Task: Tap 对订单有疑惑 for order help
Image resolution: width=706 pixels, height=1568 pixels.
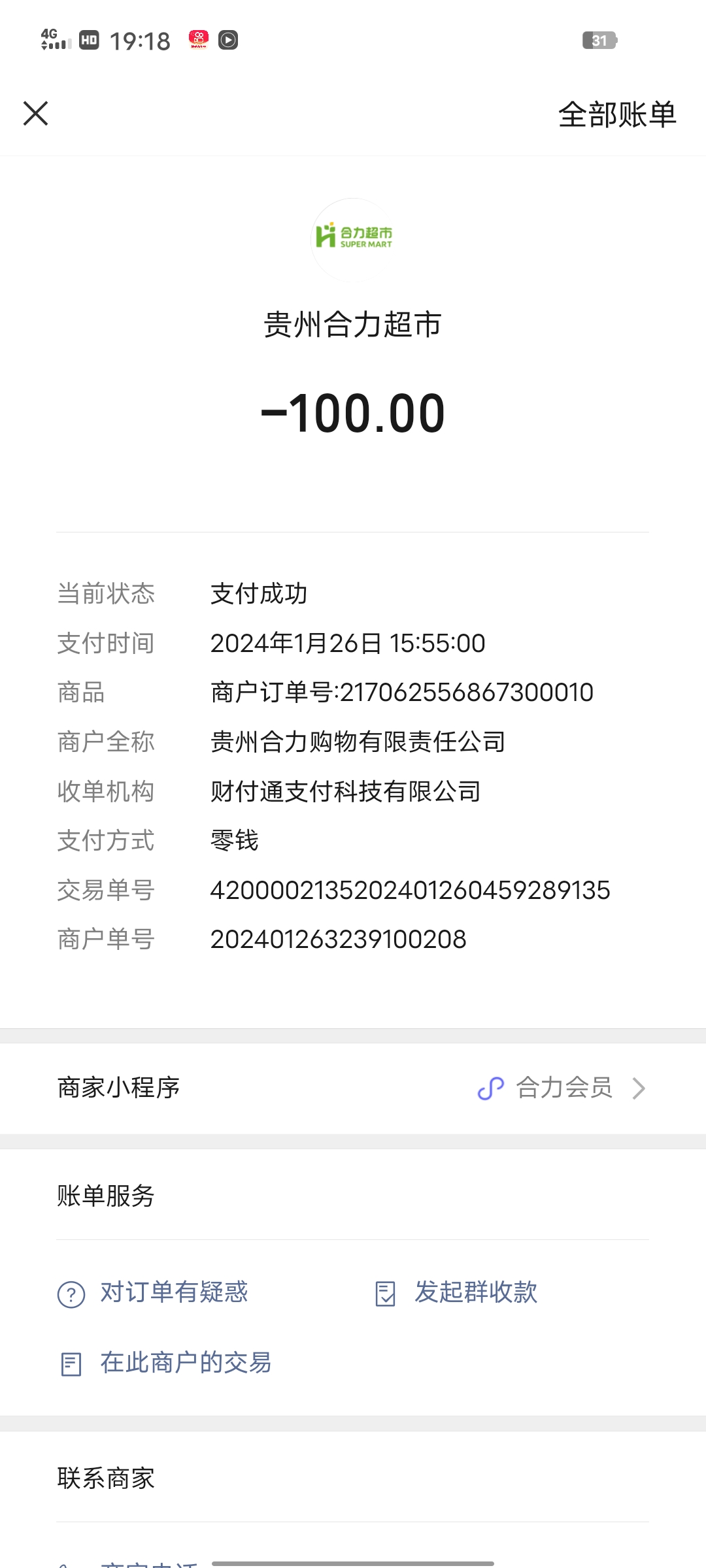Action: [154, 1293]
